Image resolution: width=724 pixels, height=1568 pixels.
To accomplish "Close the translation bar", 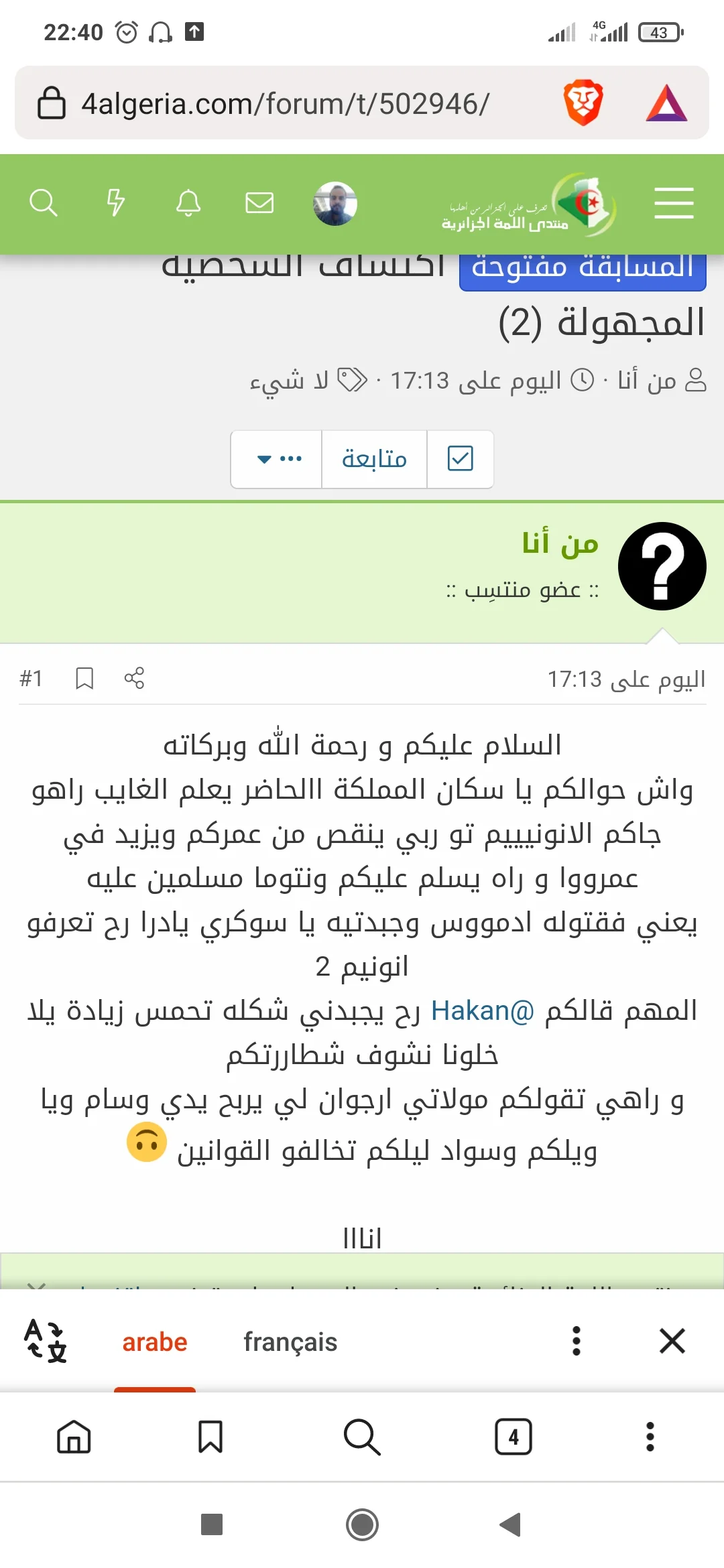I will 672,1342.
